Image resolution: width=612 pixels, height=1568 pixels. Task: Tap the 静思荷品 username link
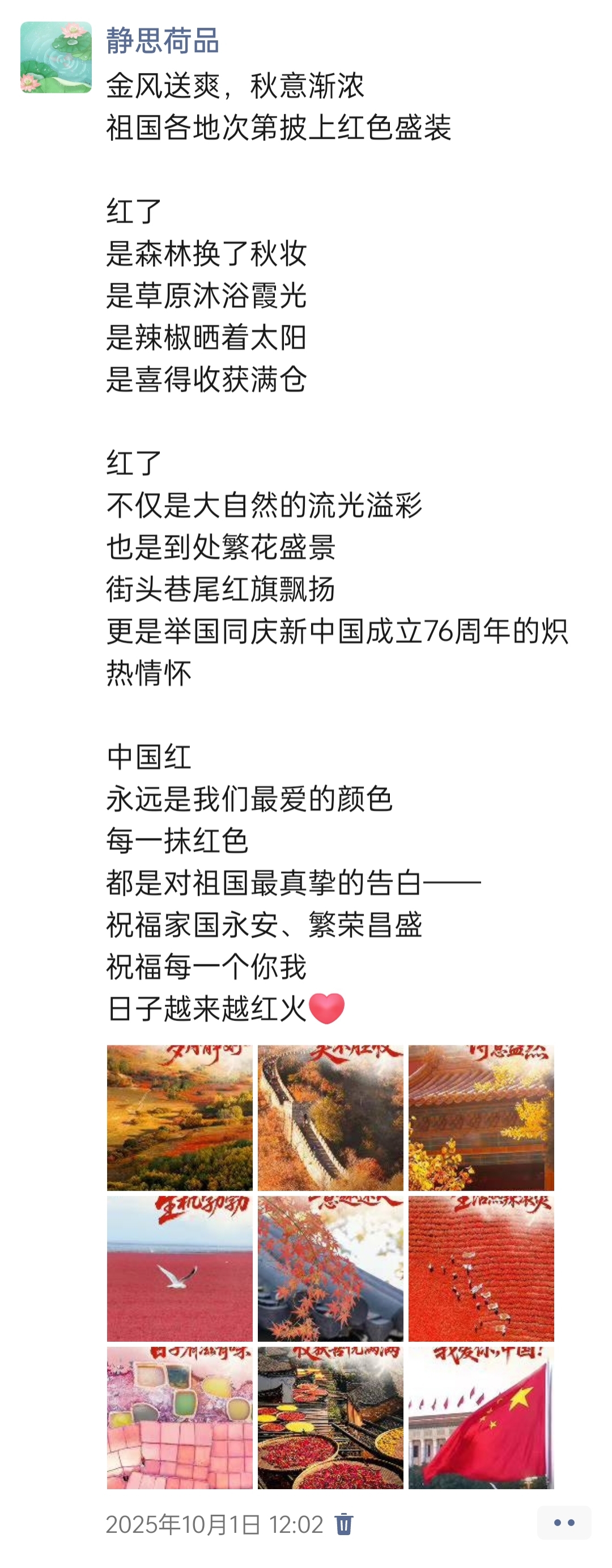coord(163,41)
